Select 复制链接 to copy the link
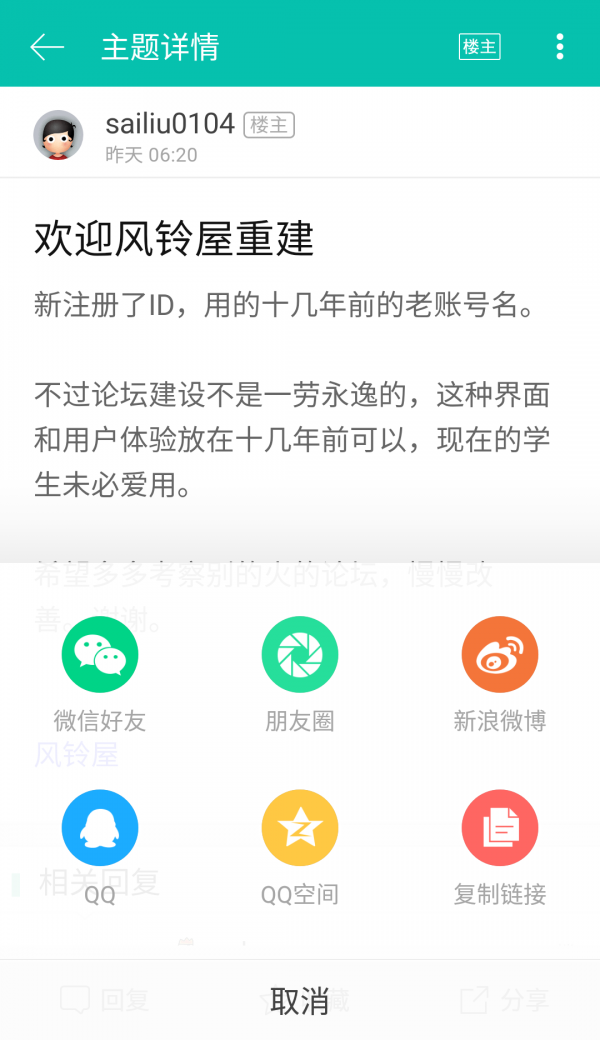The image size is (600, 1040). click(500, 828)
